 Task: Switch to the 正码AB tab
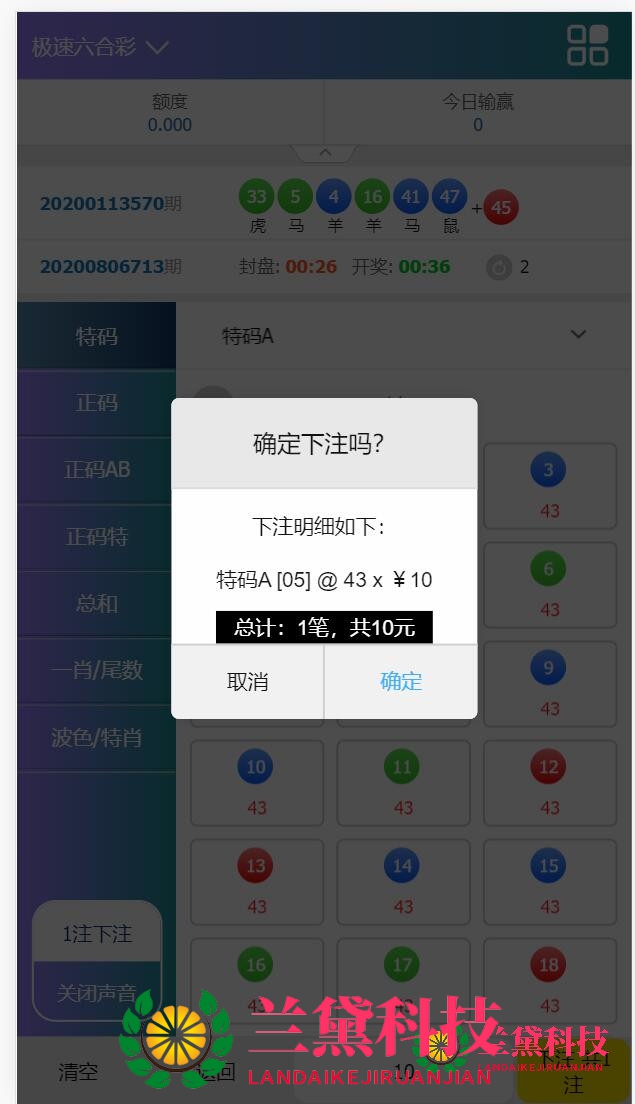pos(97,470)
